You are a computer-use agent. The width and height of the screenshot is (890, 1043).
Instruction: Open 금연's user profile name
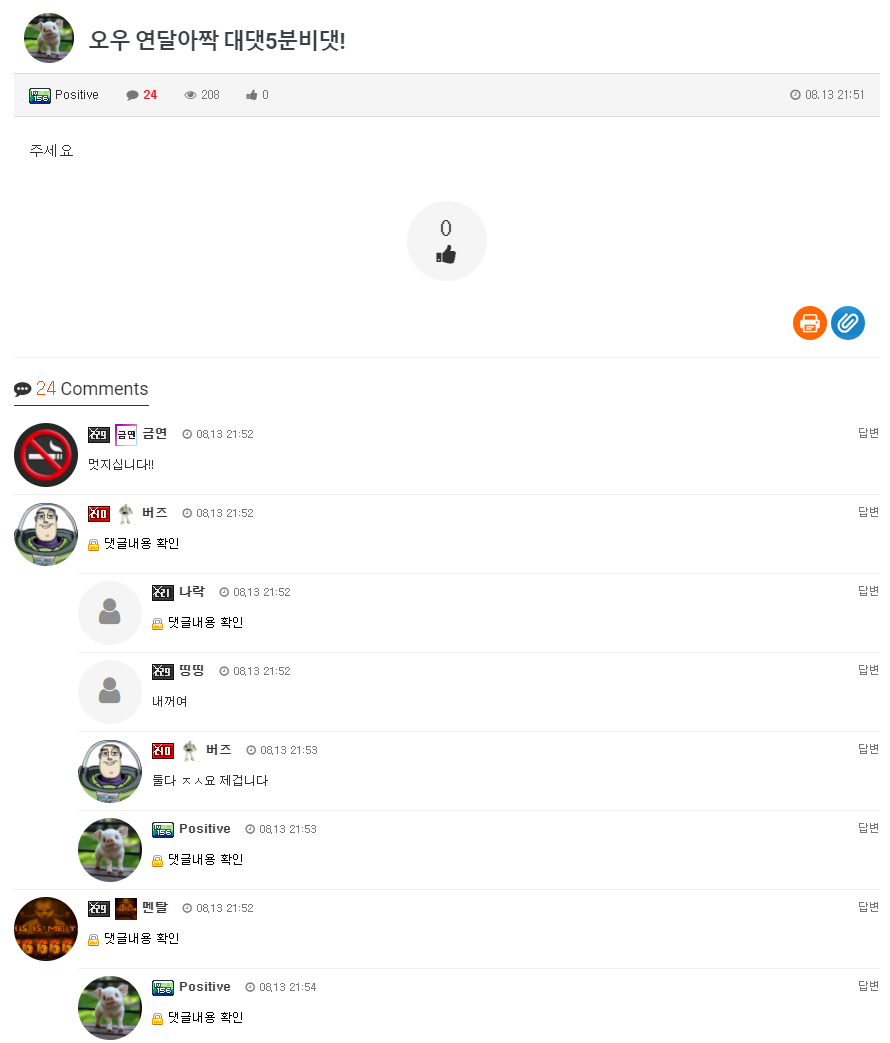tap(154, 434)
